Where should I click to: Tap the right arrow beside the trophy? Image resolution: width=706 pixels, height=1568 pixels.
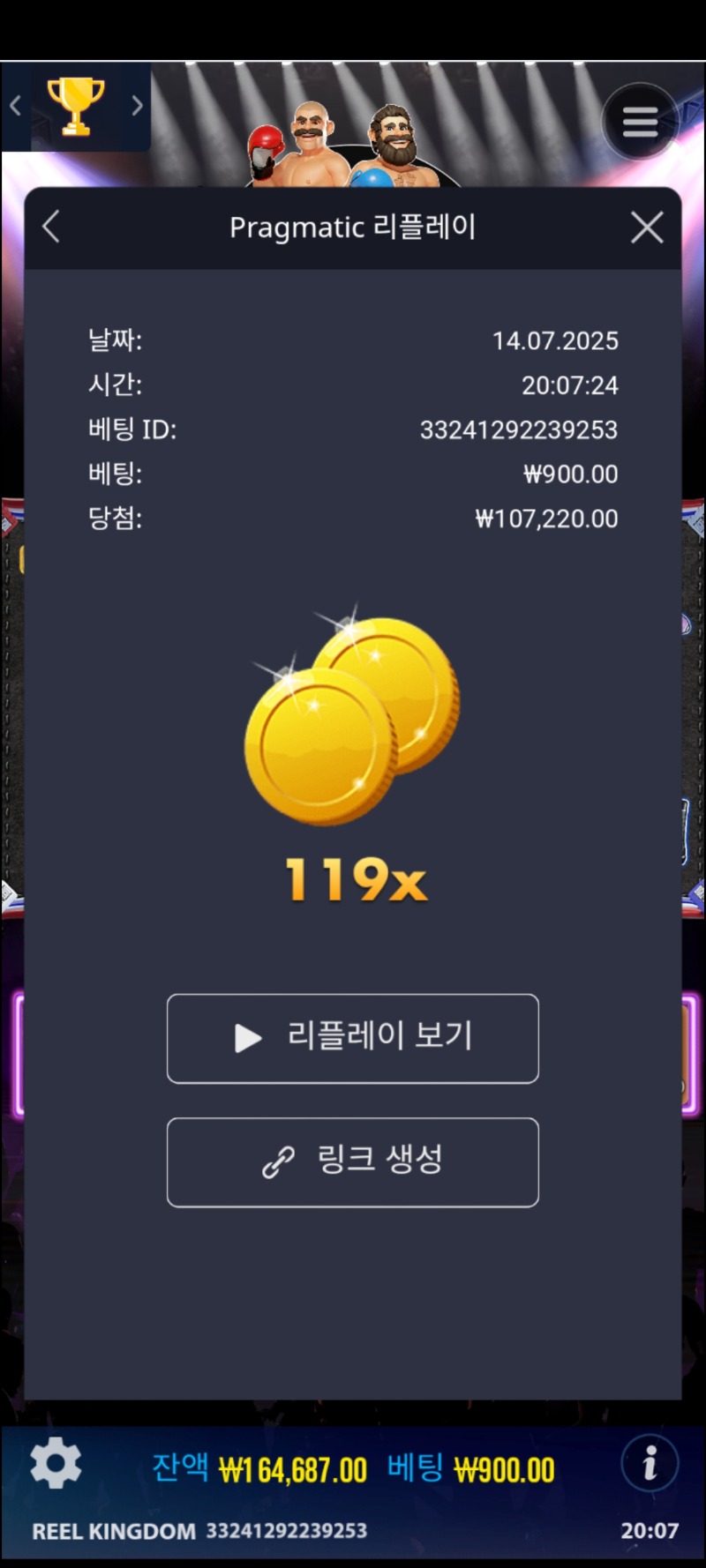coord(137,106)
